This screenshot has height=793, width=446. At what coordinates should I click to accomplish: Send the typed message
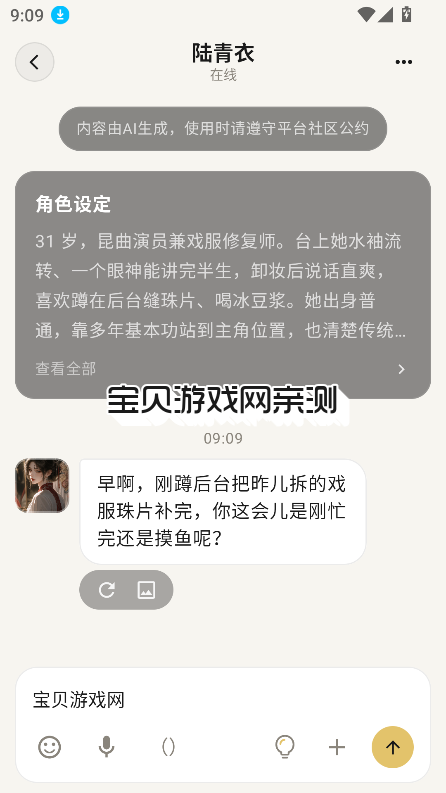[393, 747]
